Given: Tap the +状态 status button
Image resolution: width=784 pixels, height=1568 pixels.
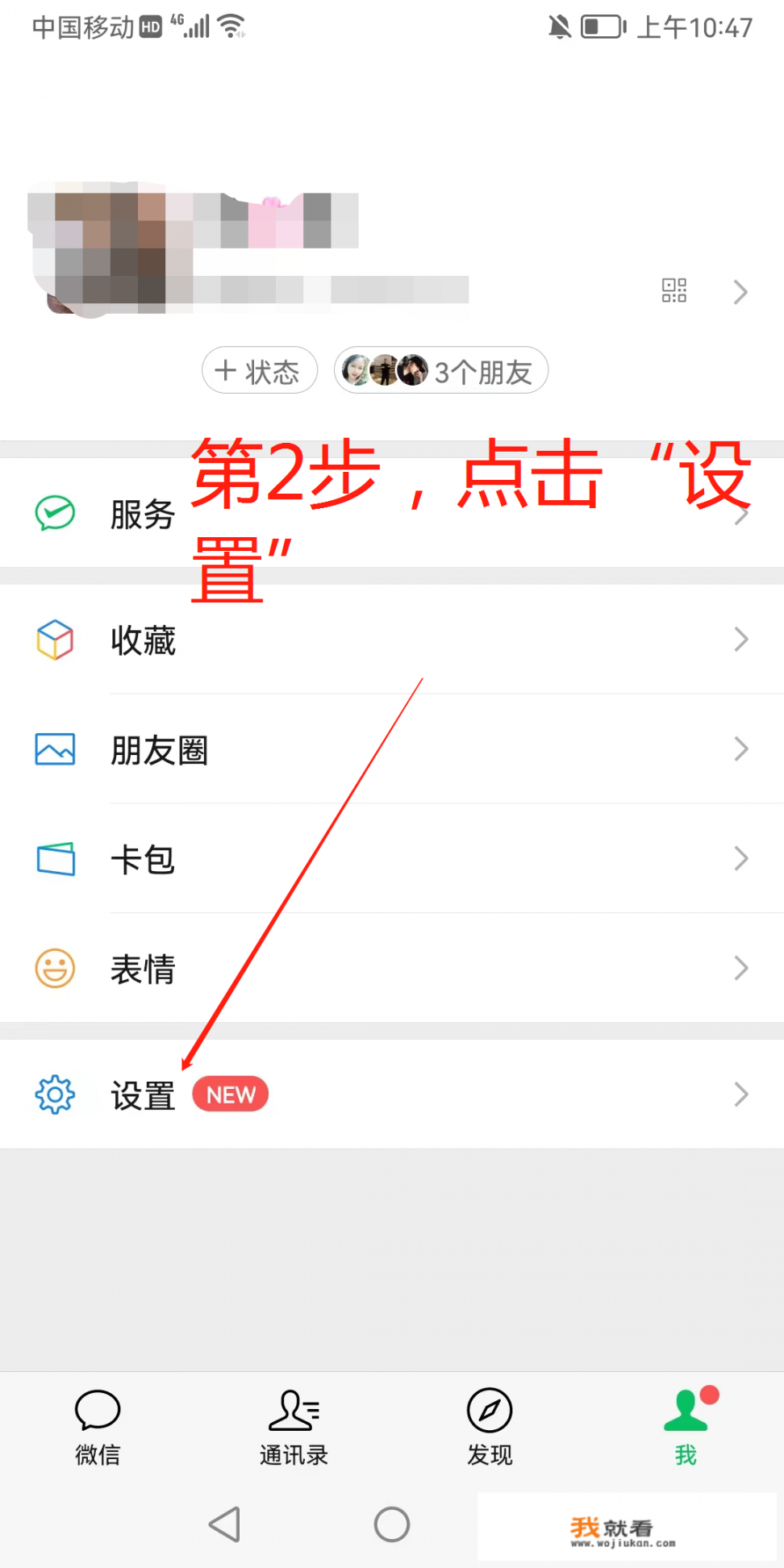Looking at the screenshot, I should [259, 370].
